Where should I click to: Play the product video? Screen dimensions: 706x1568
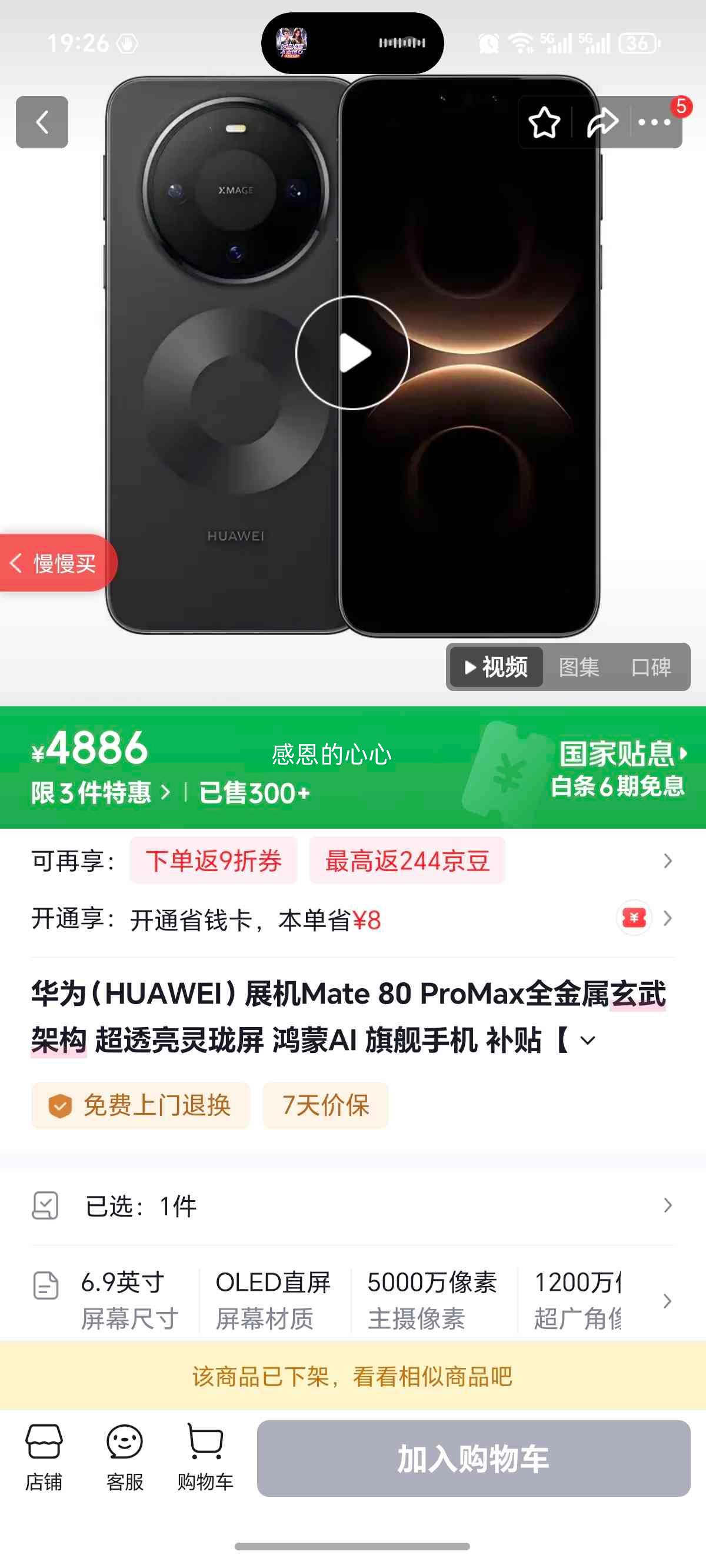[x=353, y=352]
